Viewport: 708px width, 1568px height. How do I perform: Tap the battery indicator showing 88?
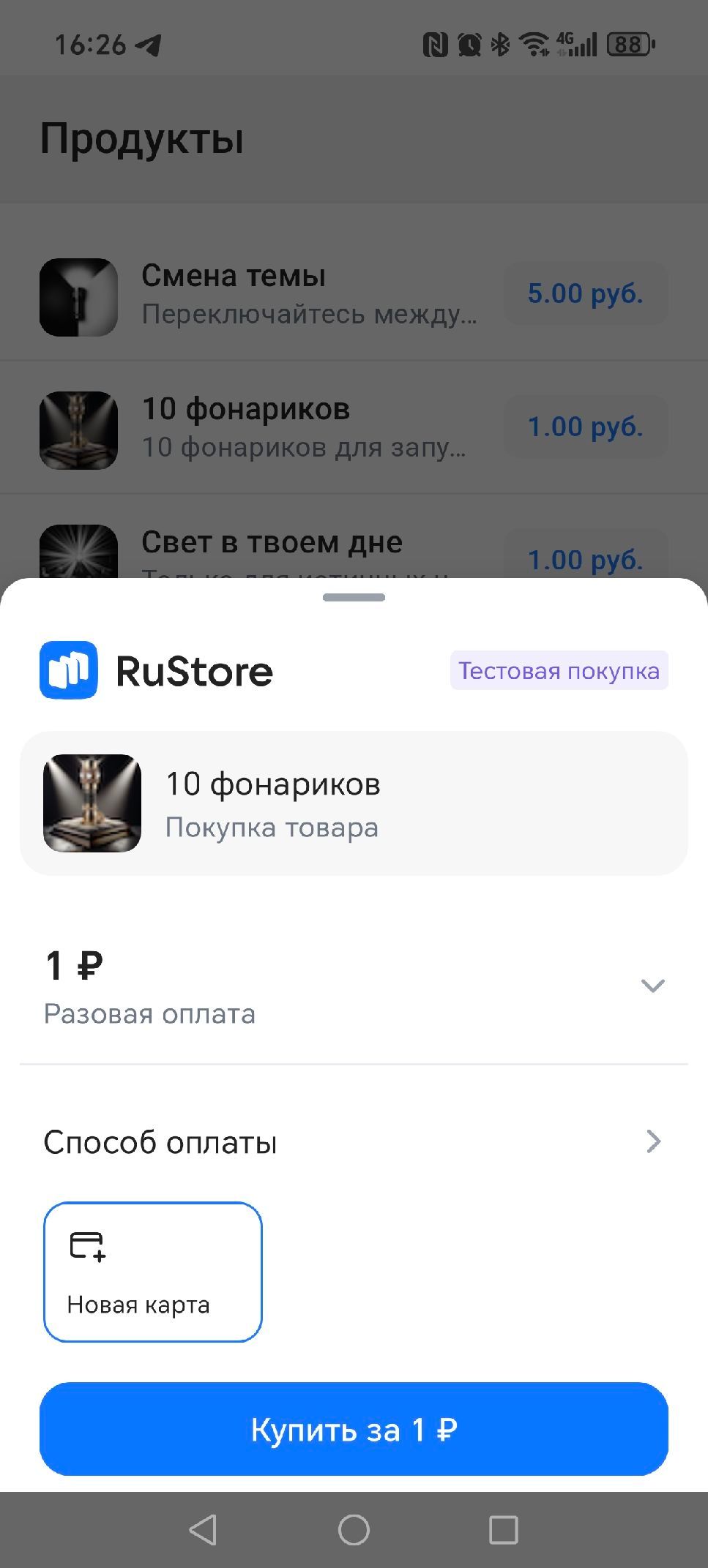627,44
